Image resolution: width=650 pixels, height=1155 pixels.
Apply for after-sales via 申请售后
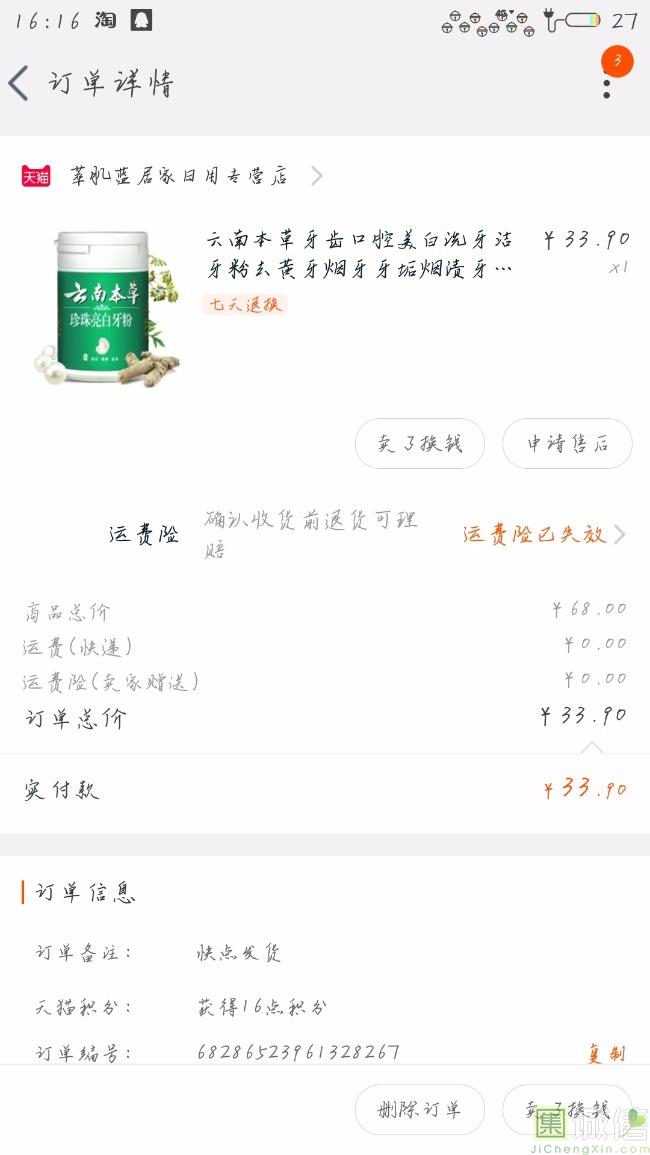pyautogui.click(x=567, y=444)
